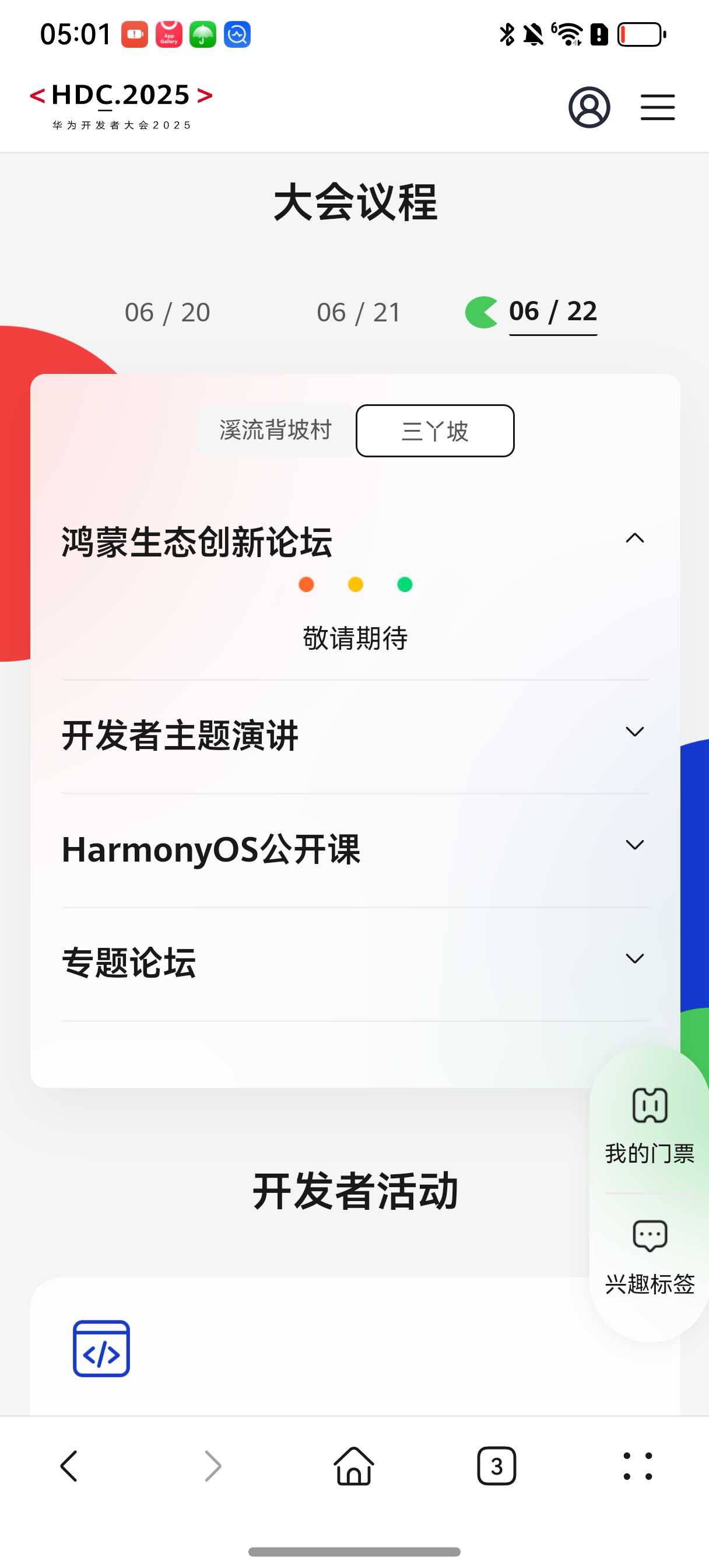Collapse the 鸿蒙生态创新论坛 section
Viewport: 709px width, 1568px height.
[634, 538]
